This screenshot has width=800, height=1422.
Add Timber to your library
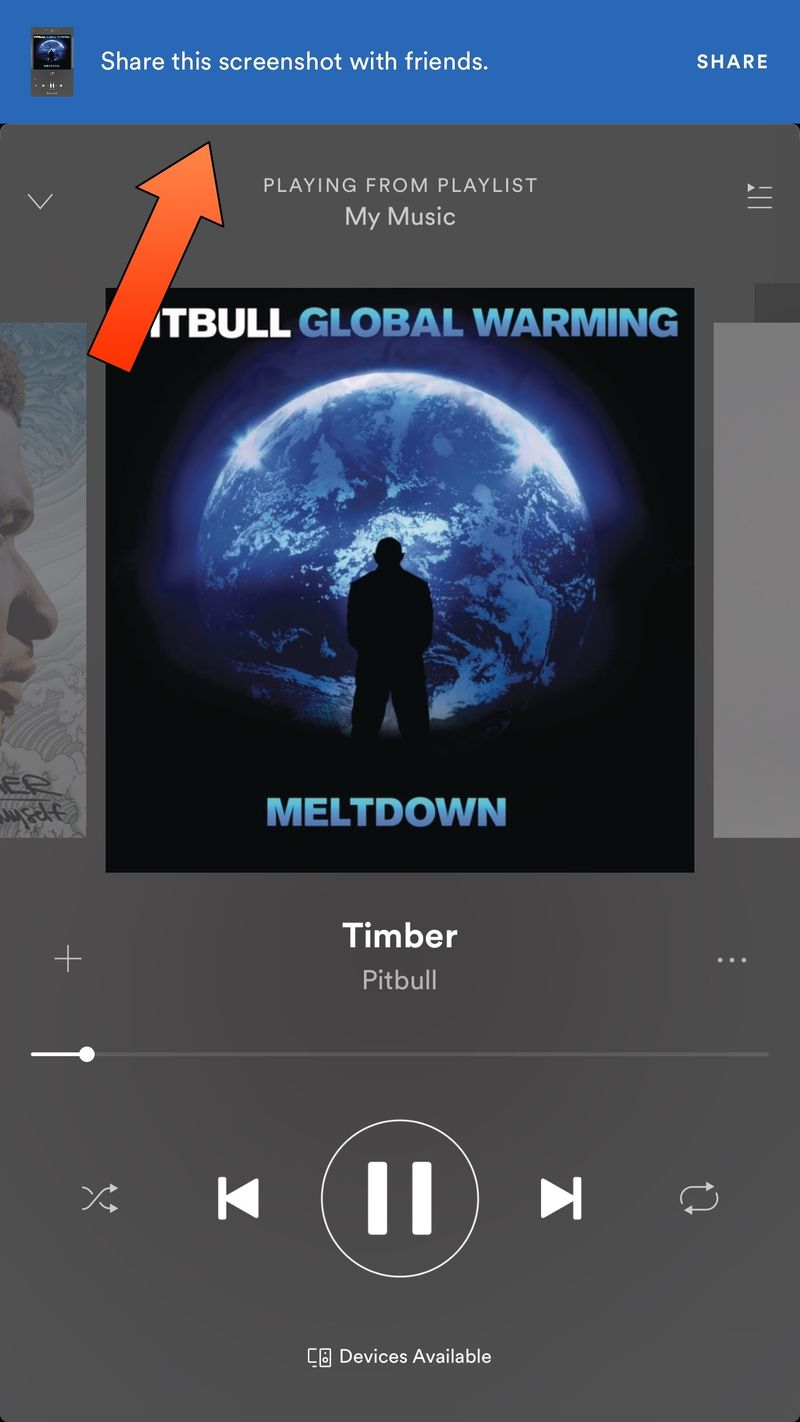click(68, 960)
